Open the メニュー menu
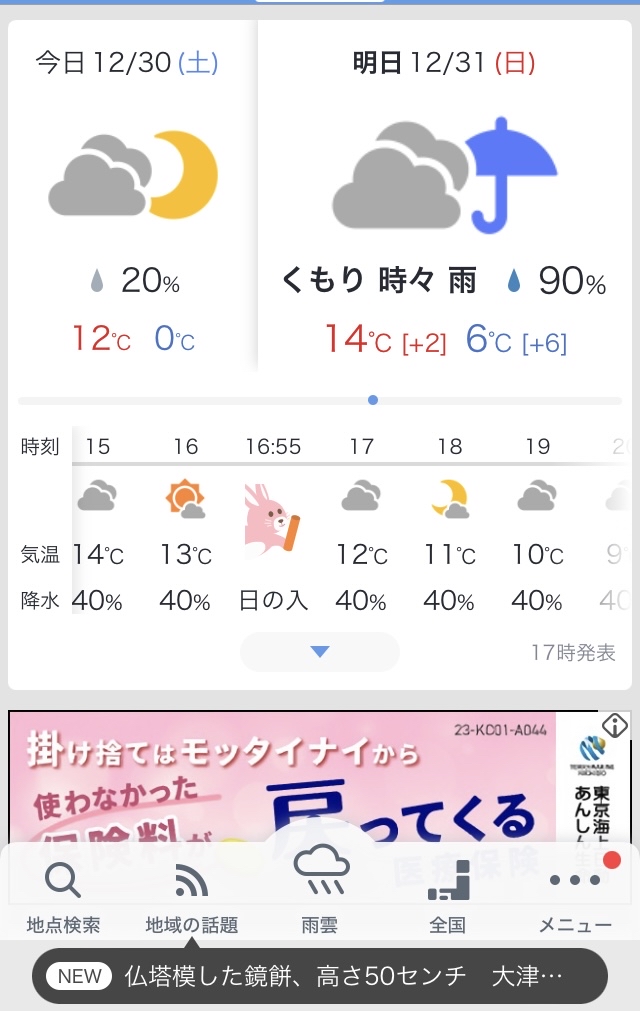 click(x=575, y=896)
